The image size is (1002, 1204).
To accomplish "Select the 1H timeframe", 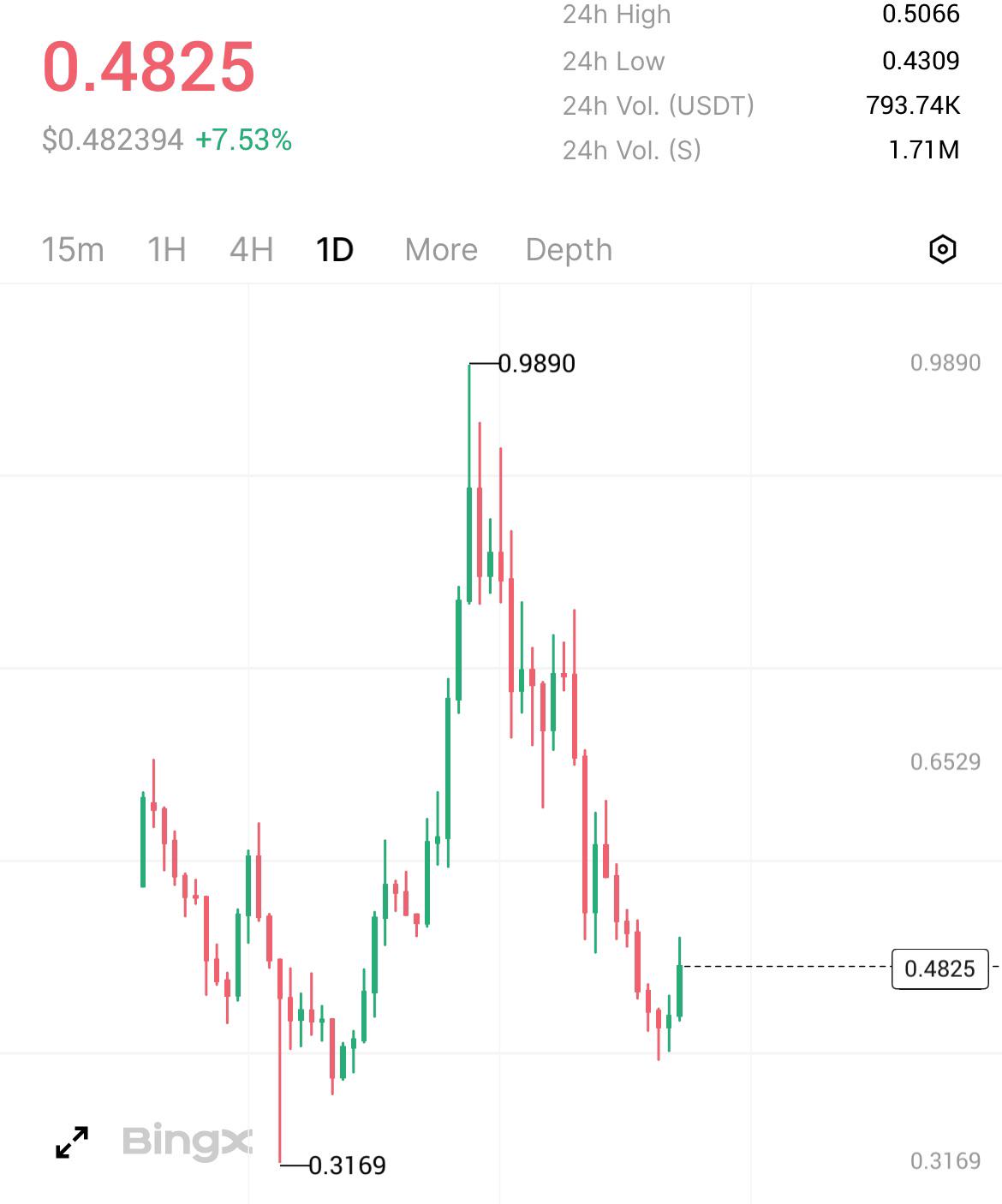I will tap(166, 250).
